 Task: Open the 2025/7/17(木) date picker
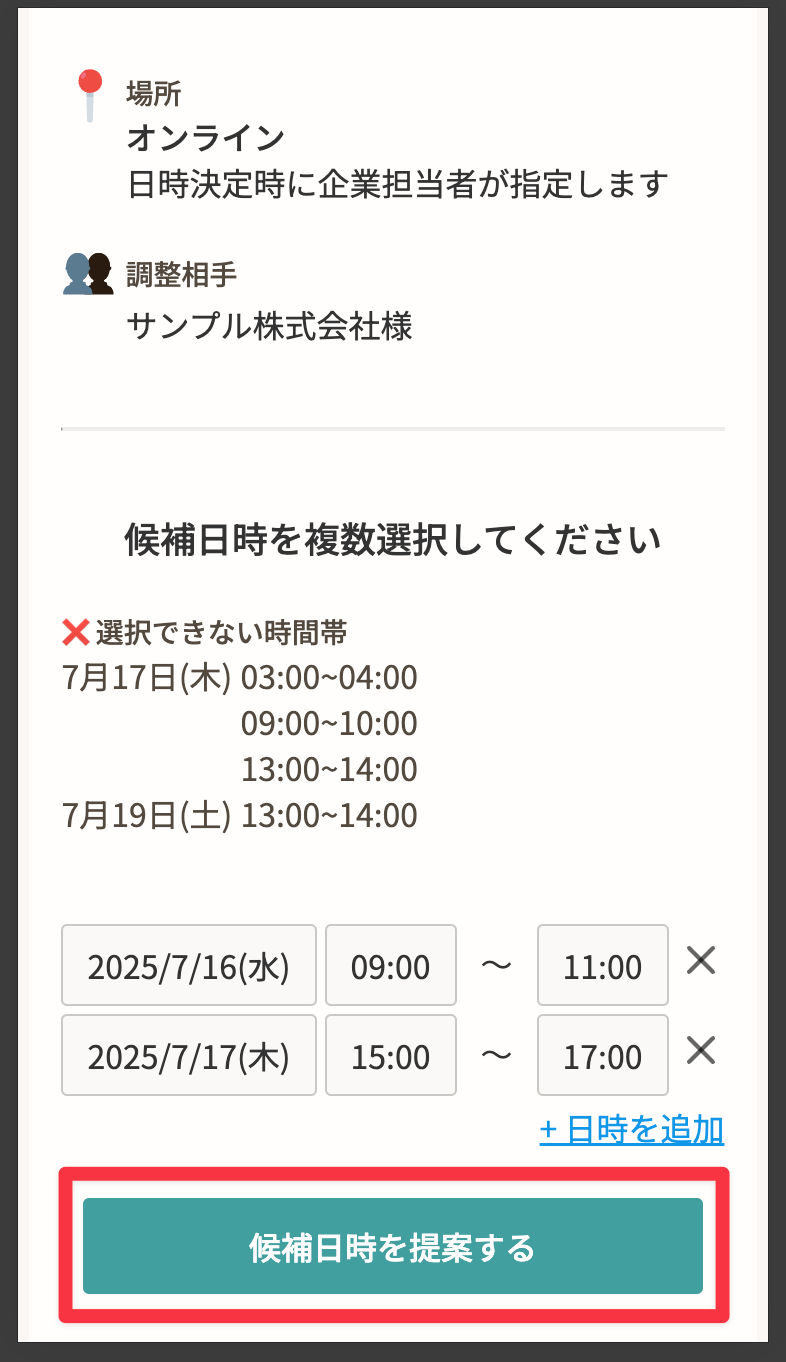189,1055
